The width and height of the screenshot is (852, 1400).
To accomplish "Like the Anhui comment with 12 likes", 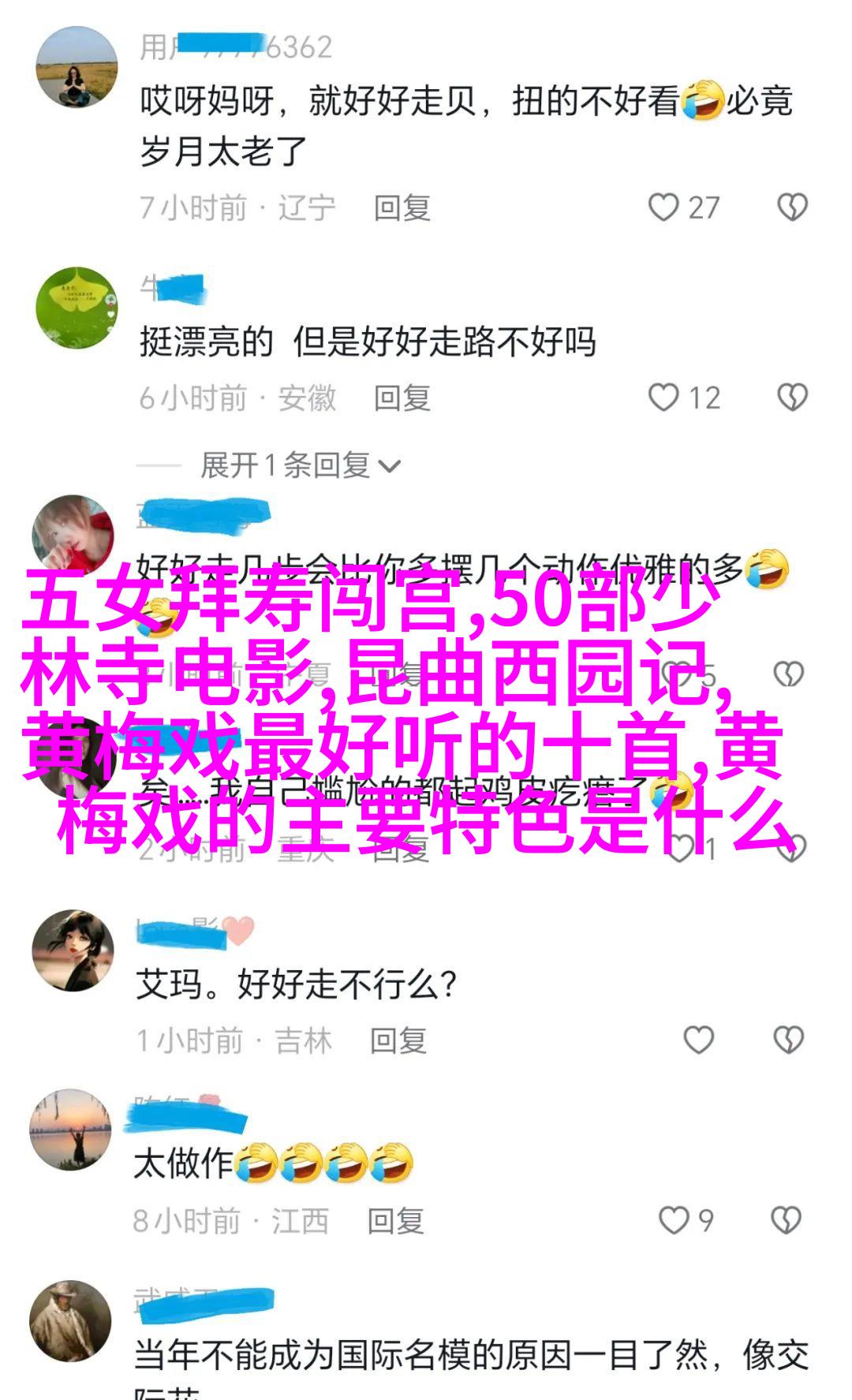I will [663, 398].
